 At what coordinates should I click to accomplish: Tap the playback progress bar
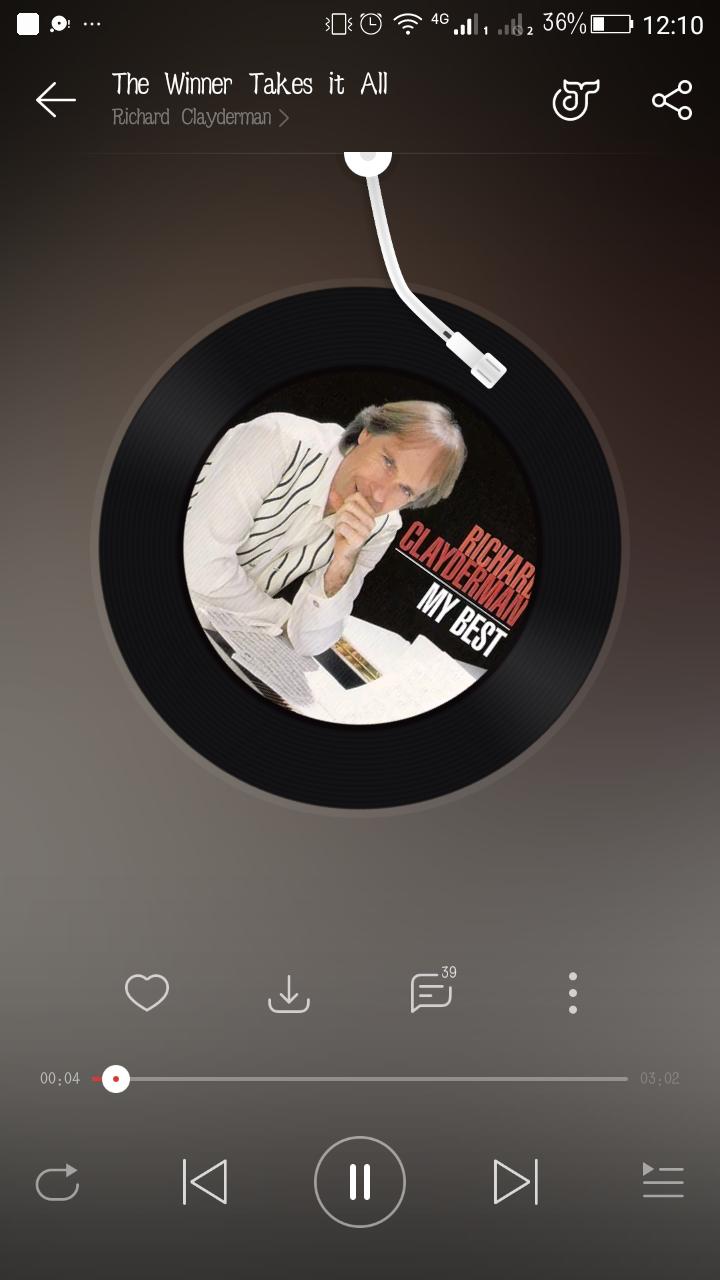[360, 1079]
